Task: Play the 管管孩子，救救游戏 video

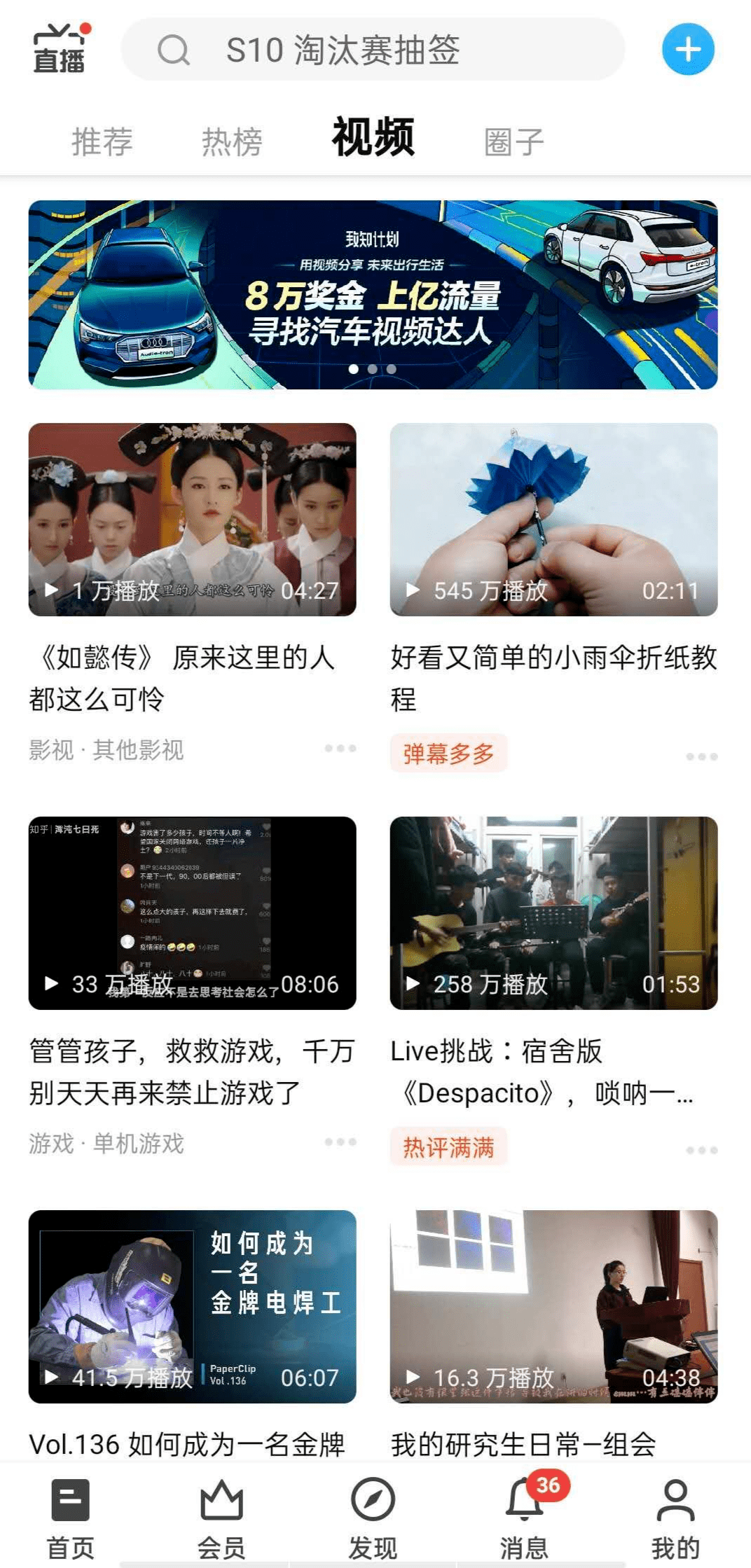Action: pyautogui.click(x=192, y=913)
